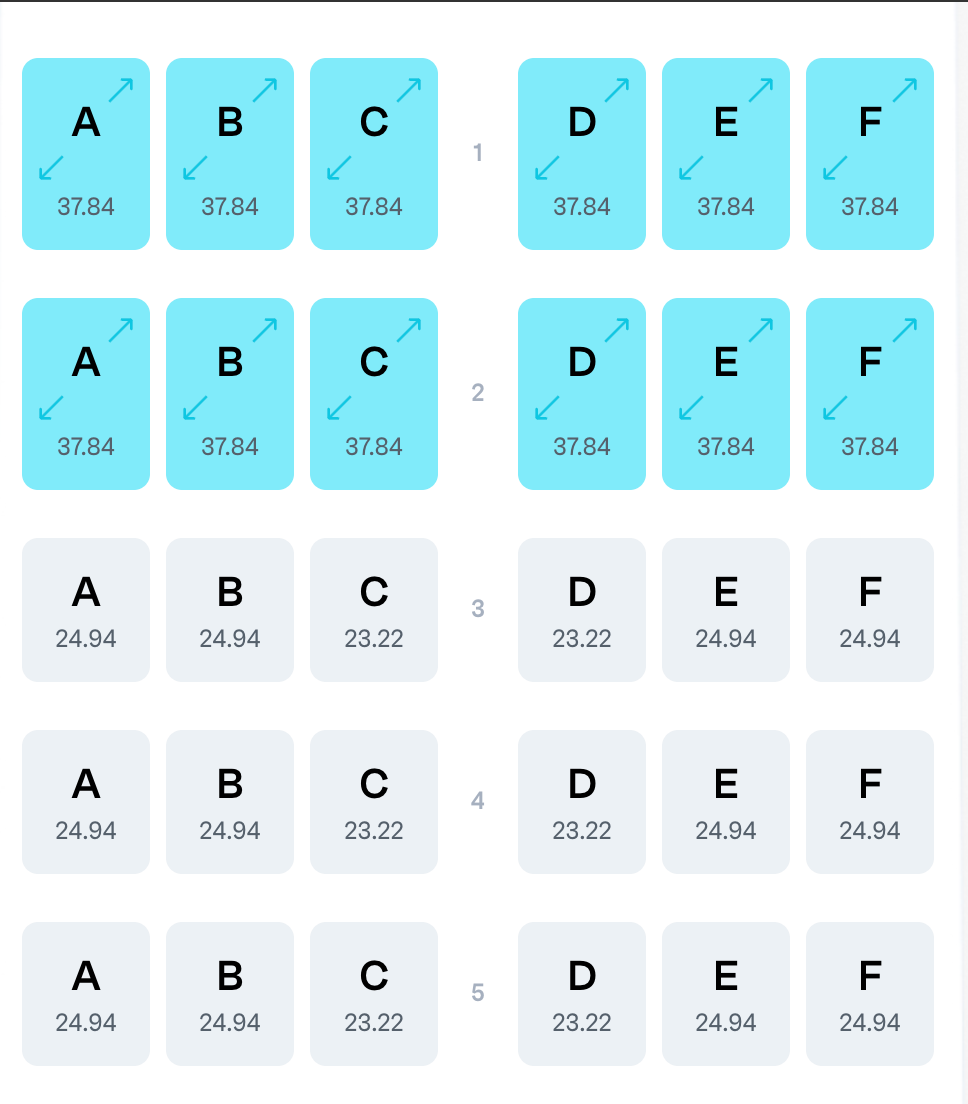
Task: Select seat F in row 1
Action: [870, 153]
